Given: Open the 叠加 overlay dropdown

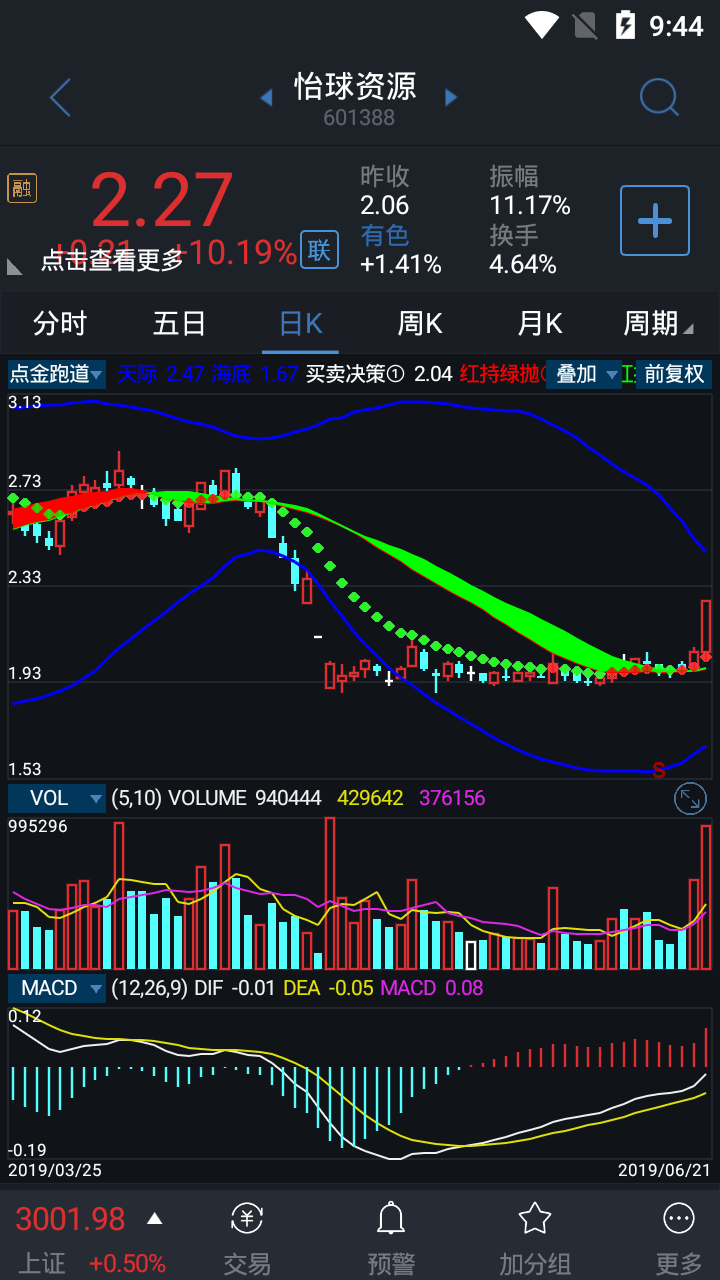Looking at the screenshot, I should [586, 375].
